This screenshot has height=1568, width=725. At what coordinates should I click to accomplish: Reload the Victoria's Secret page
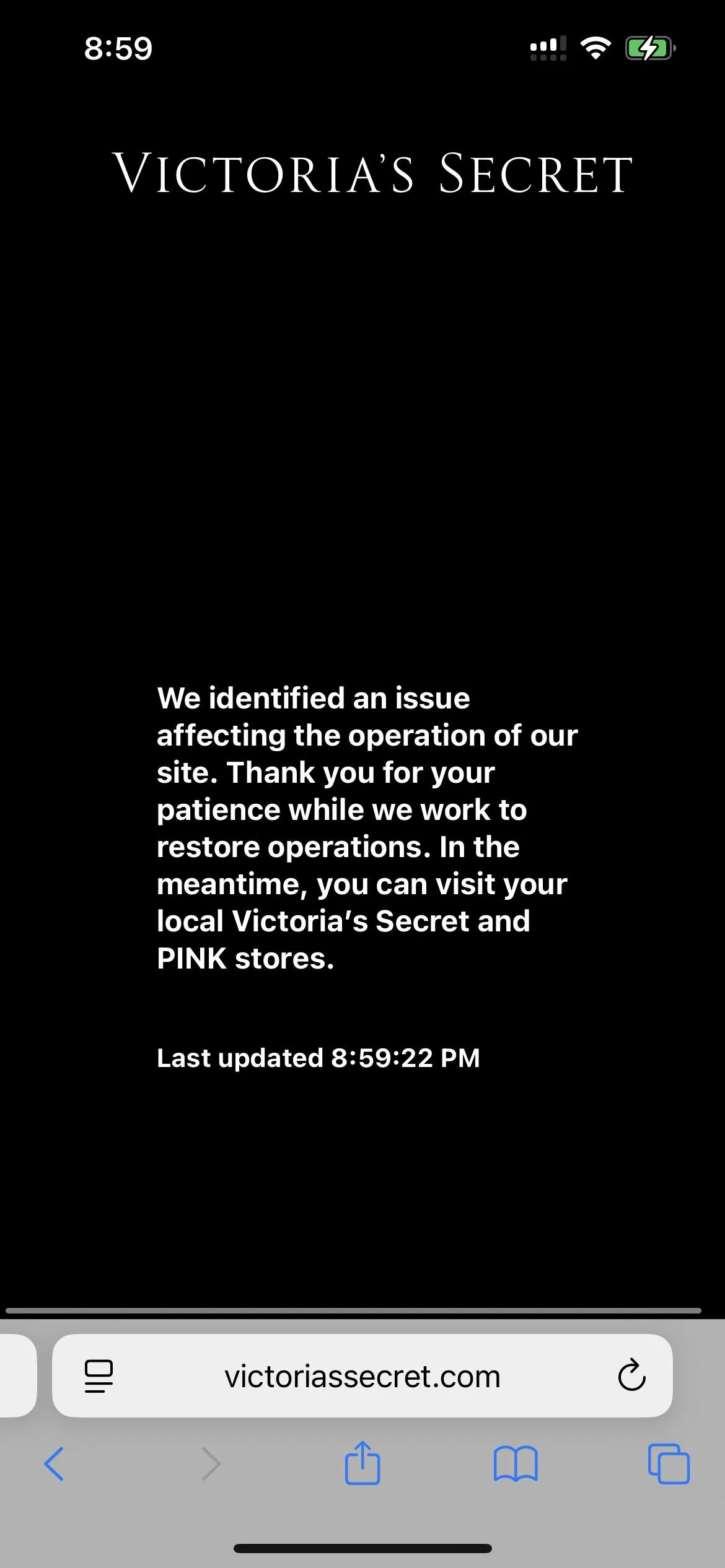(x=631, y=1376)
